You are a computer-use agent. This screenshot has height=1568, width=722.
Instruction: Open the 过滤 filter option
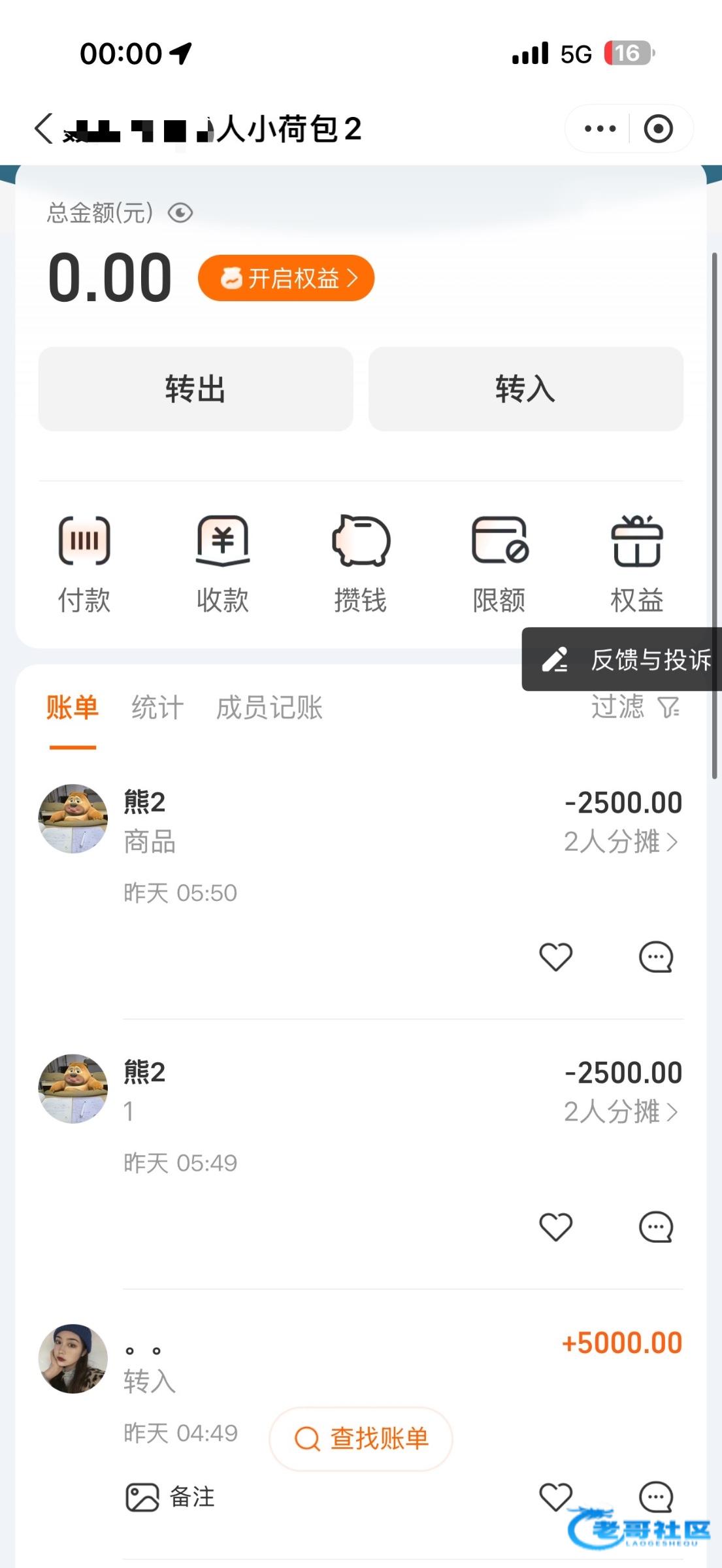coord(634,707)
